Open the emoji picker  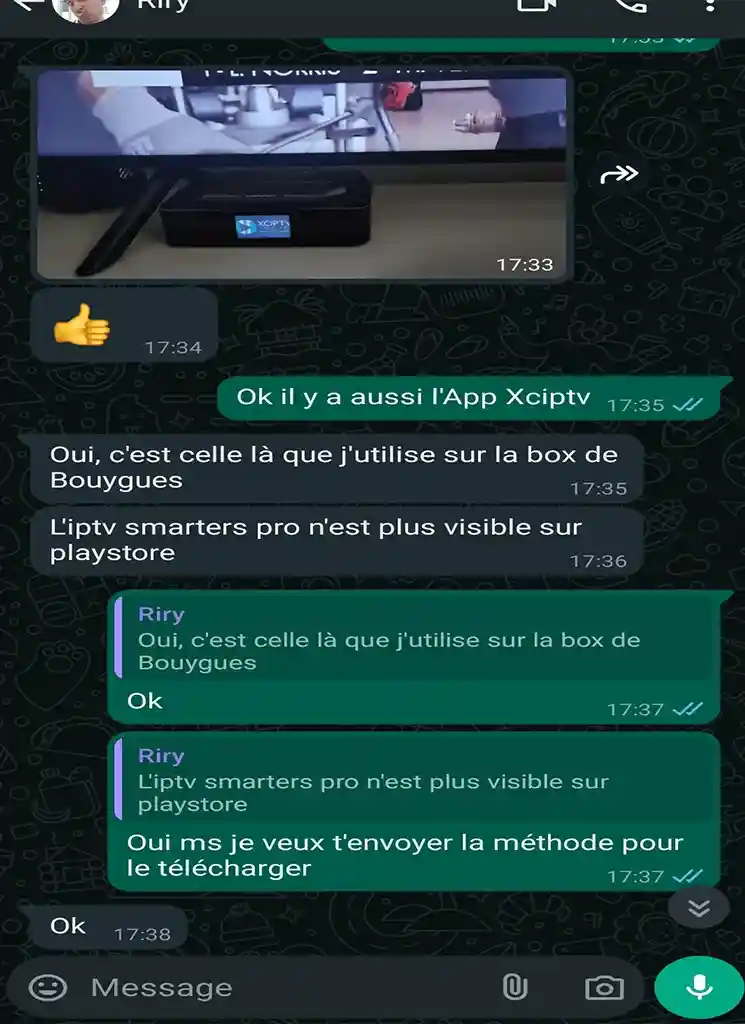pyautogui.click(x=47, y=988)
